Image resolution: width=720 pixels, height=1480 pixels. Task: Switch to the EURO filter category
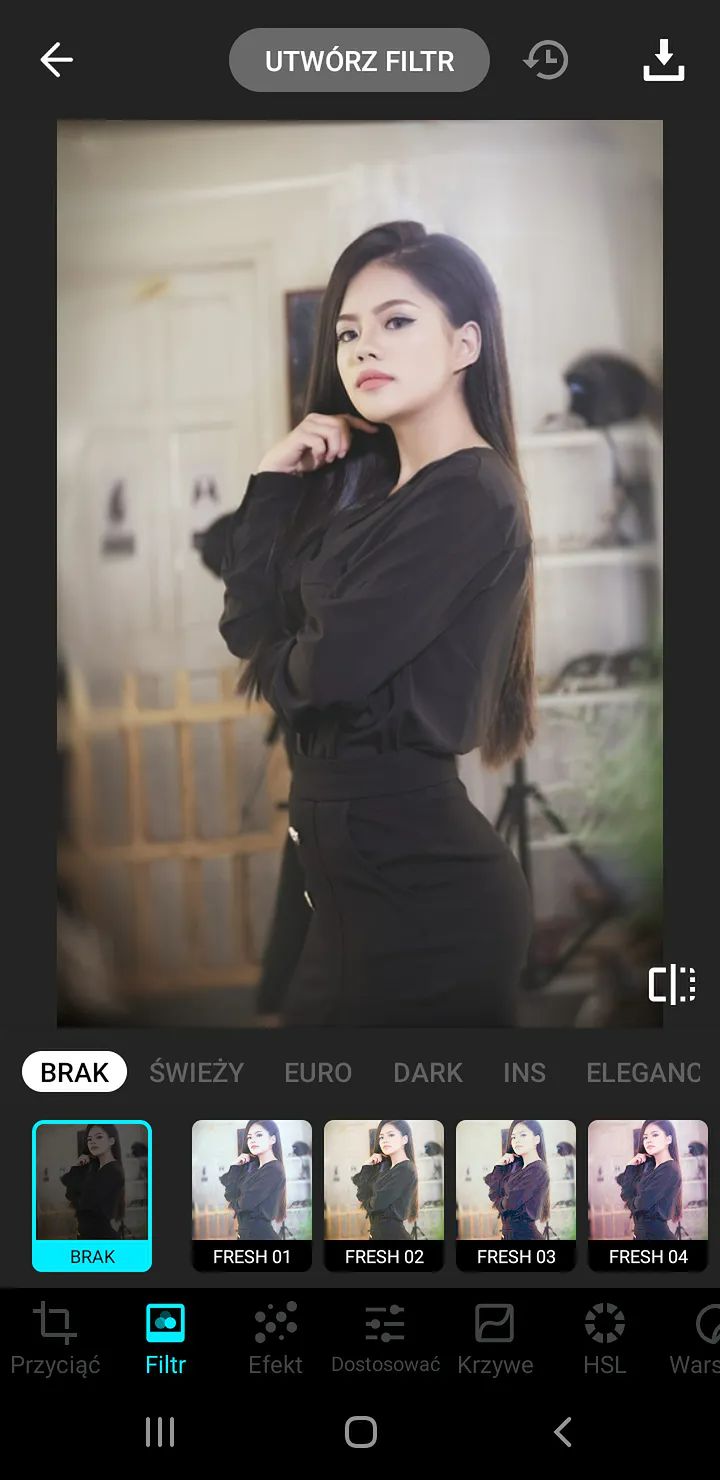318,1072
